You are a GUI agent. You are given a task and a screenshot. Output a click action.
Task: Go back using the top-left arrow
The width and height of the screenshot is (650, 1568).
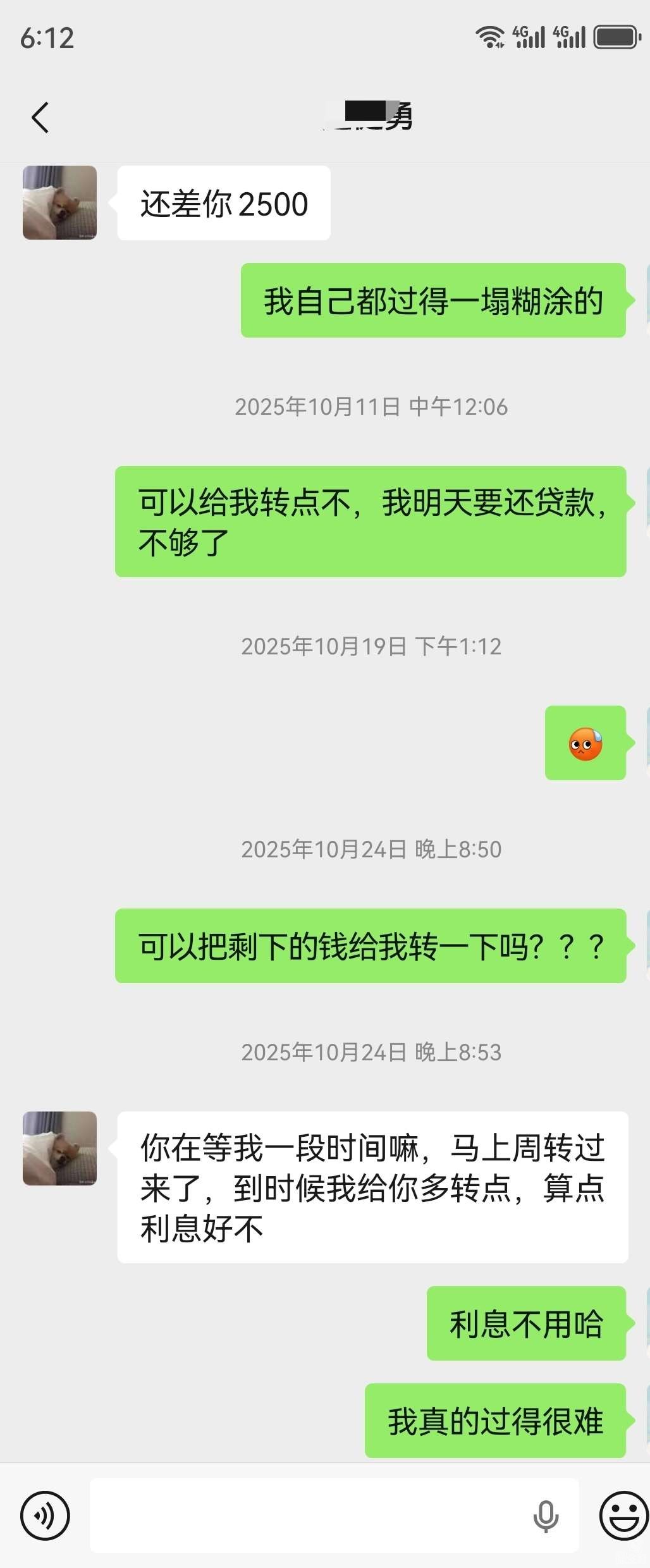pos(40,118)
